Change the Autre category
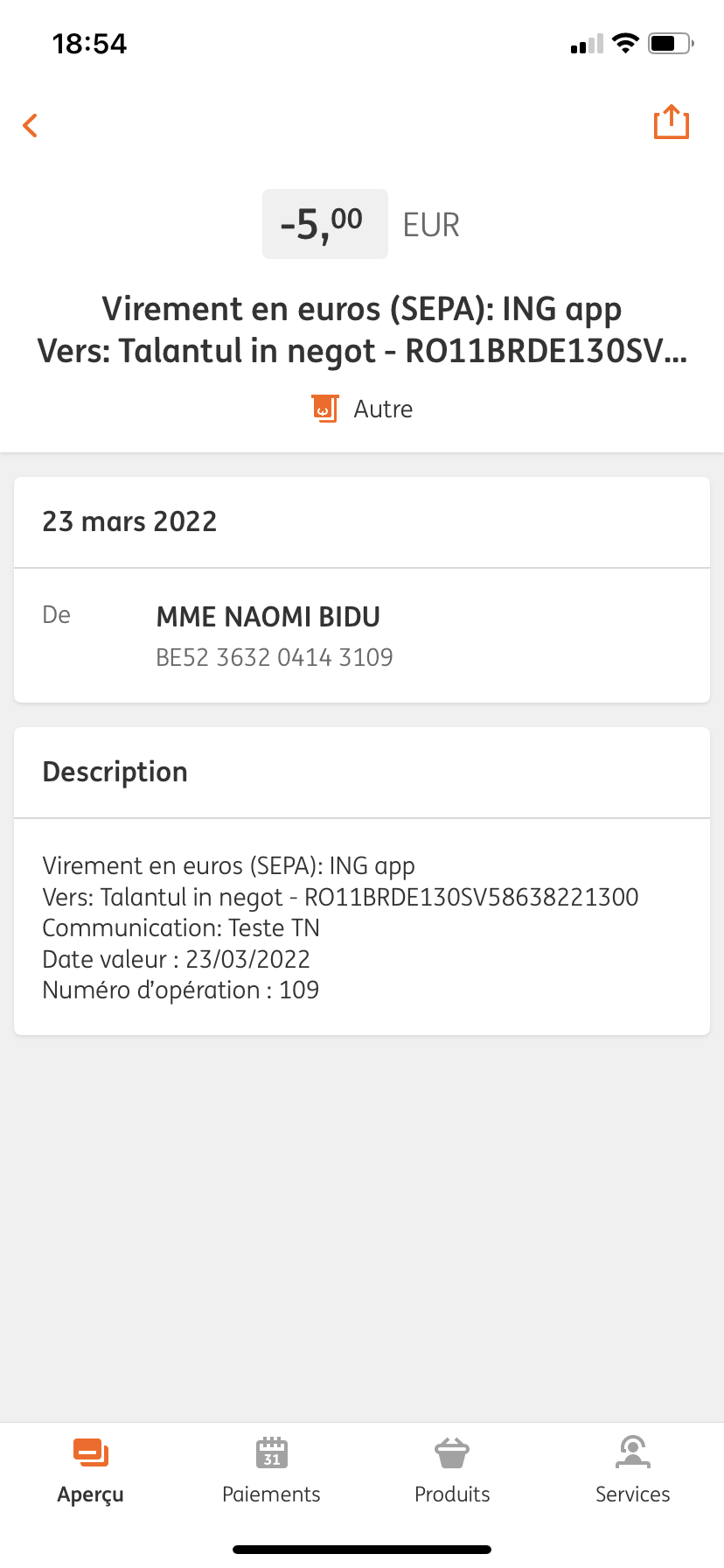 (x=362, y=409)
